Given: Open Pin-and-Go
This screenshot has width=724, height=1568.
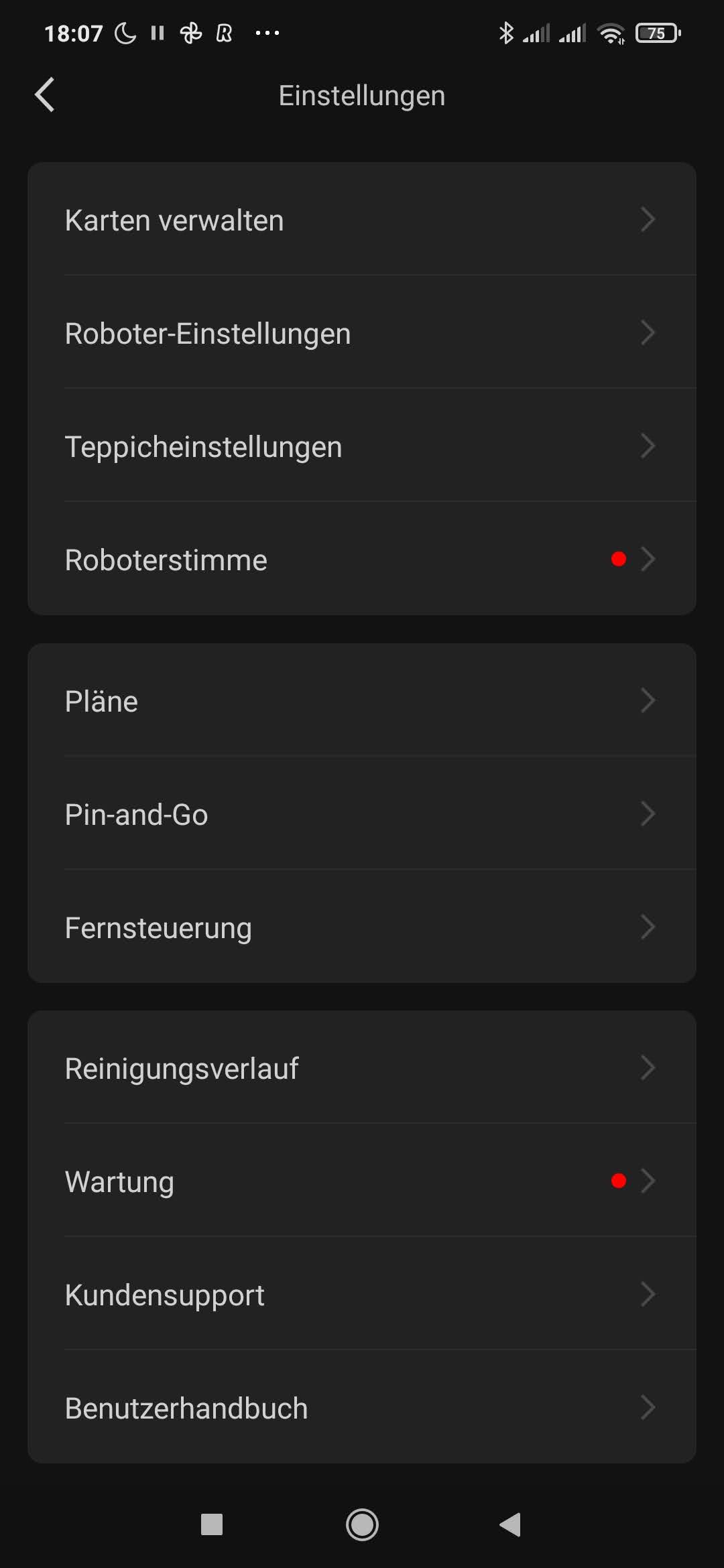Looking at the screenshot, I should tap(362, 813).
